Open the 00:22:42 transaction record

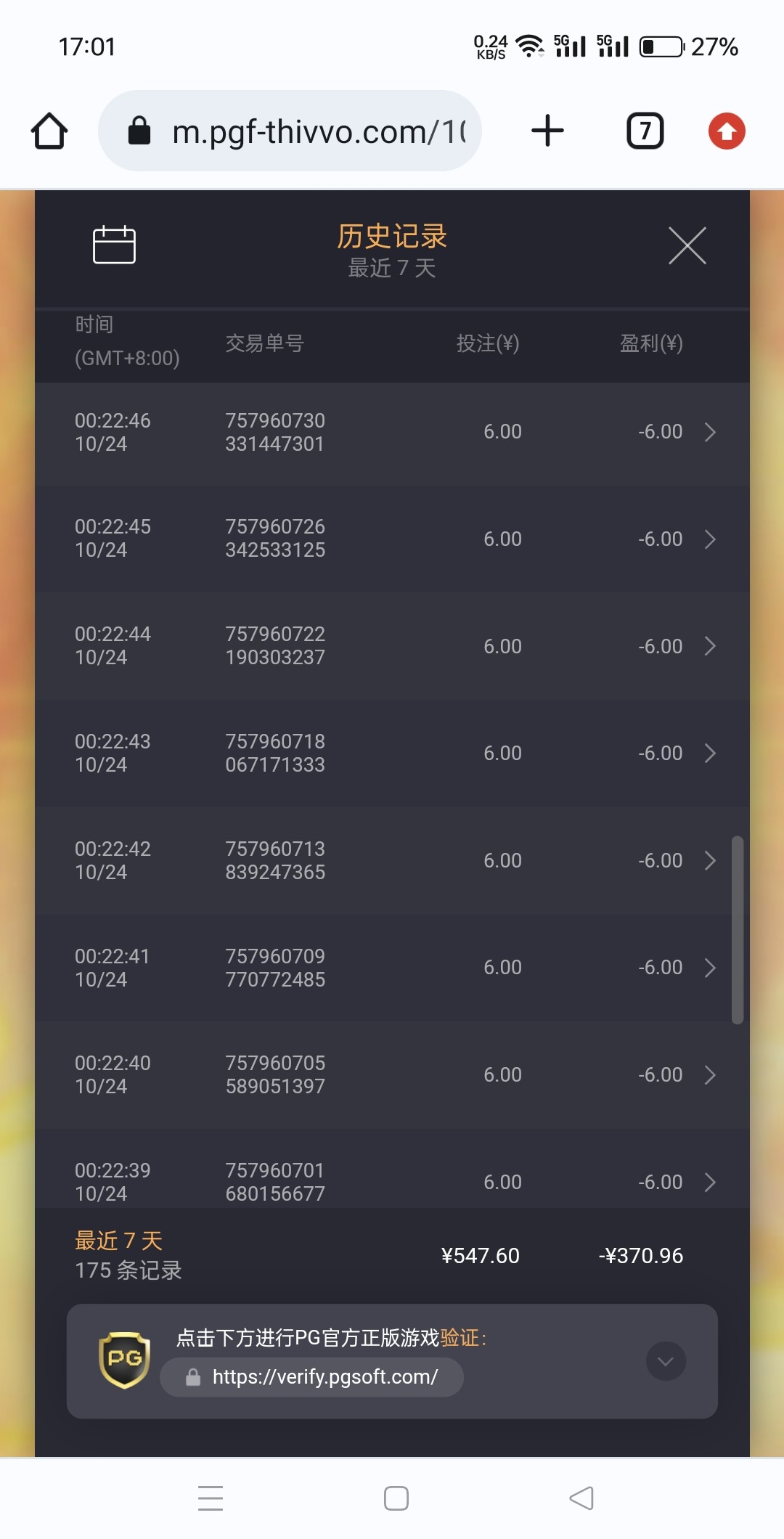[x=392, y=861]
